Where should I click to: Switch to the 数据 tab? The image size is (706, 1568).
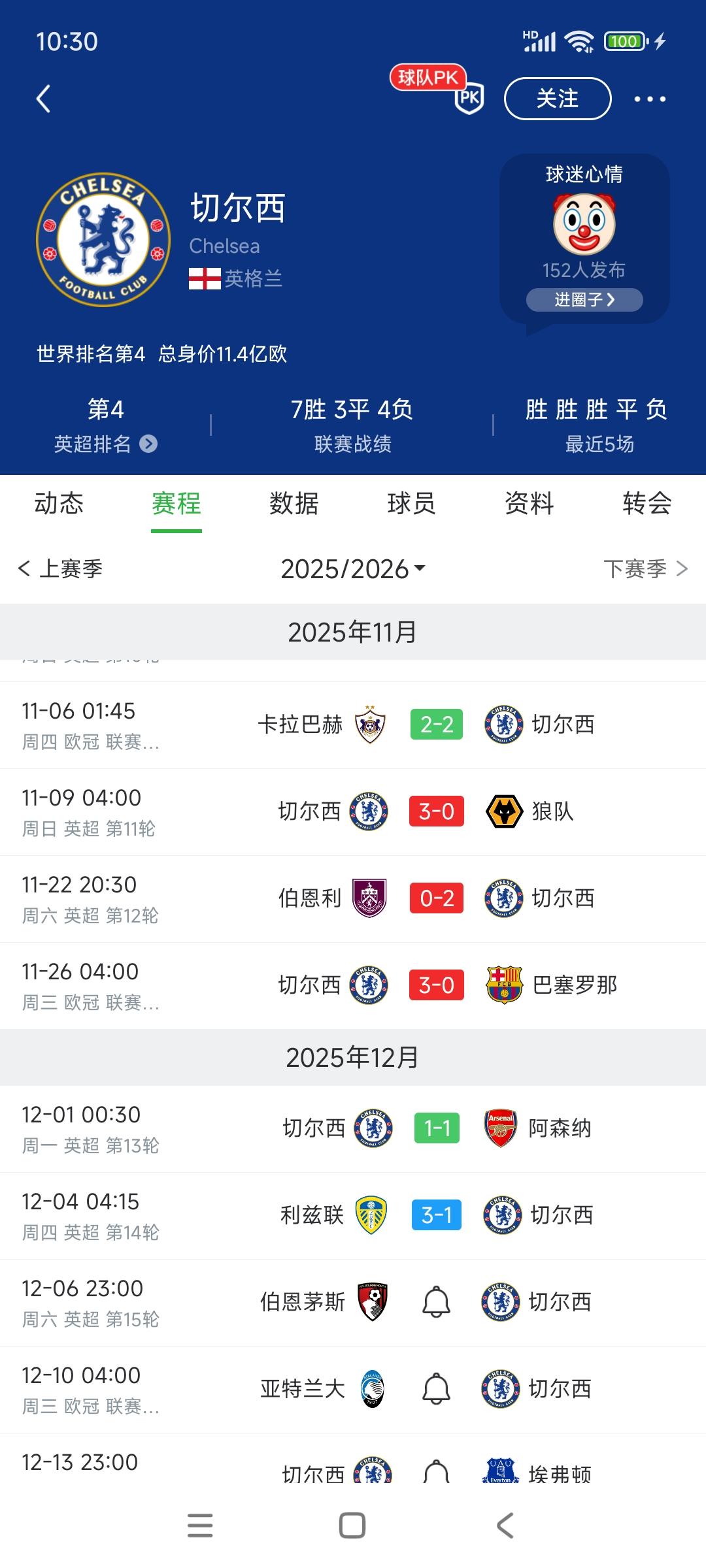tap(292, 503)
